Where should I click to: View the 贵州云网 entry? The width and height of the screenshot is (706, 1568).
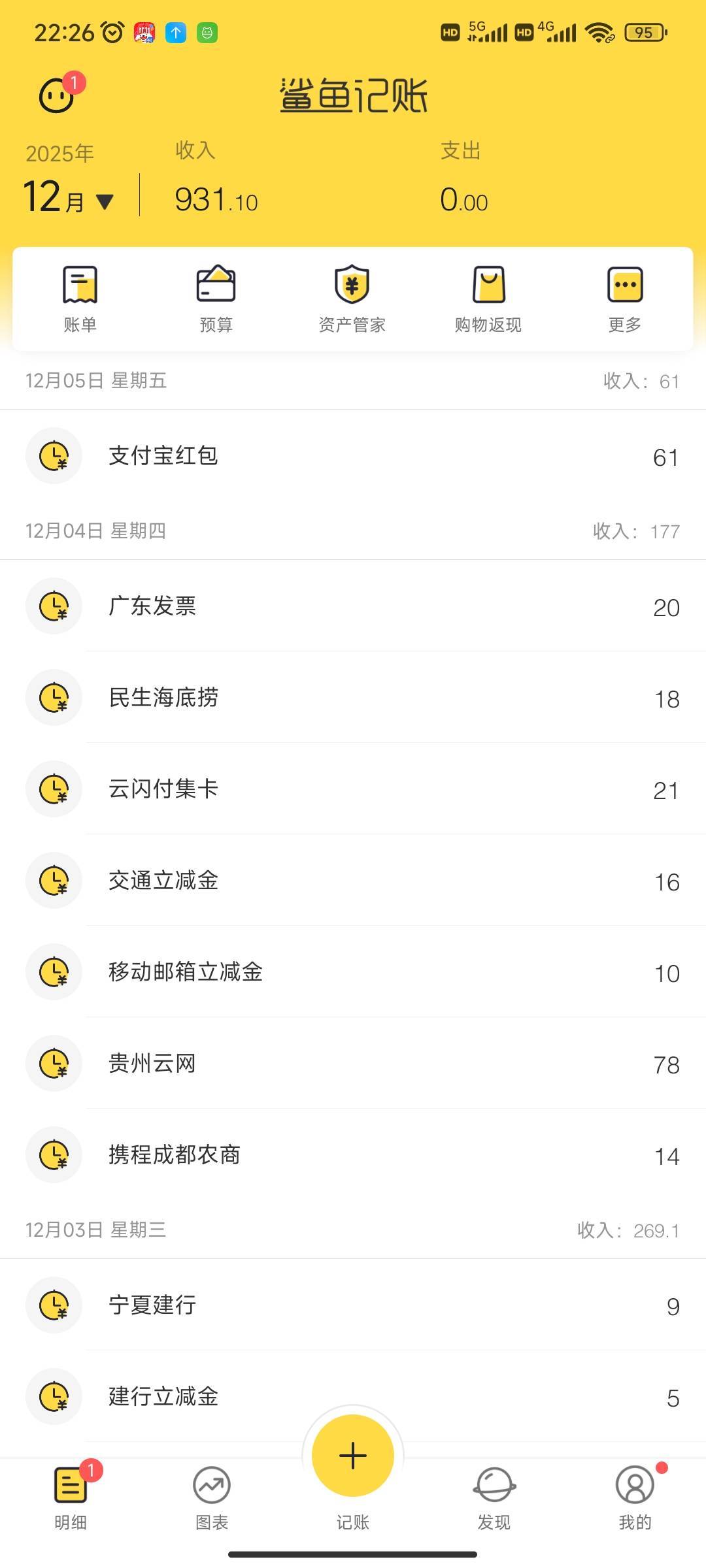(353, 1064)
